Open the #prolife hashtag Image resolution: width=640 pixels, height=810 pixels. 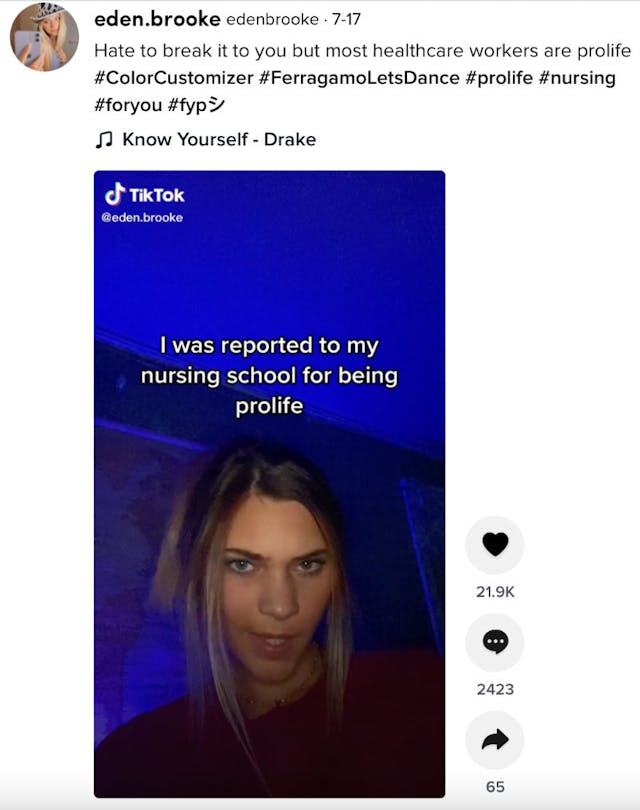[x=499, y=78]
